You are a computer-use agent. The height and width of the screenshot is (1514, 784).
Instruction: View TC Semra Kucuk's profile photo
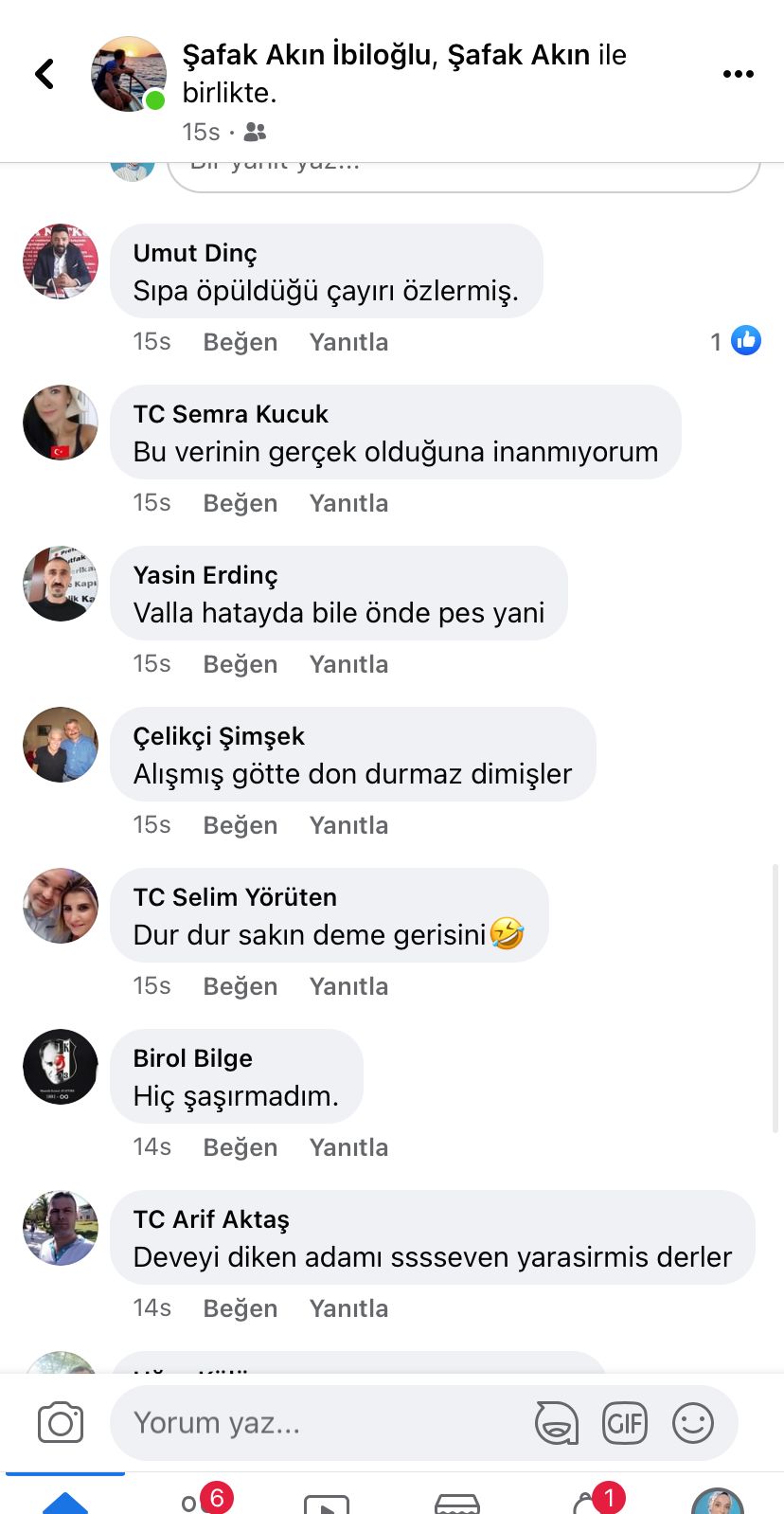coord(61,423)
